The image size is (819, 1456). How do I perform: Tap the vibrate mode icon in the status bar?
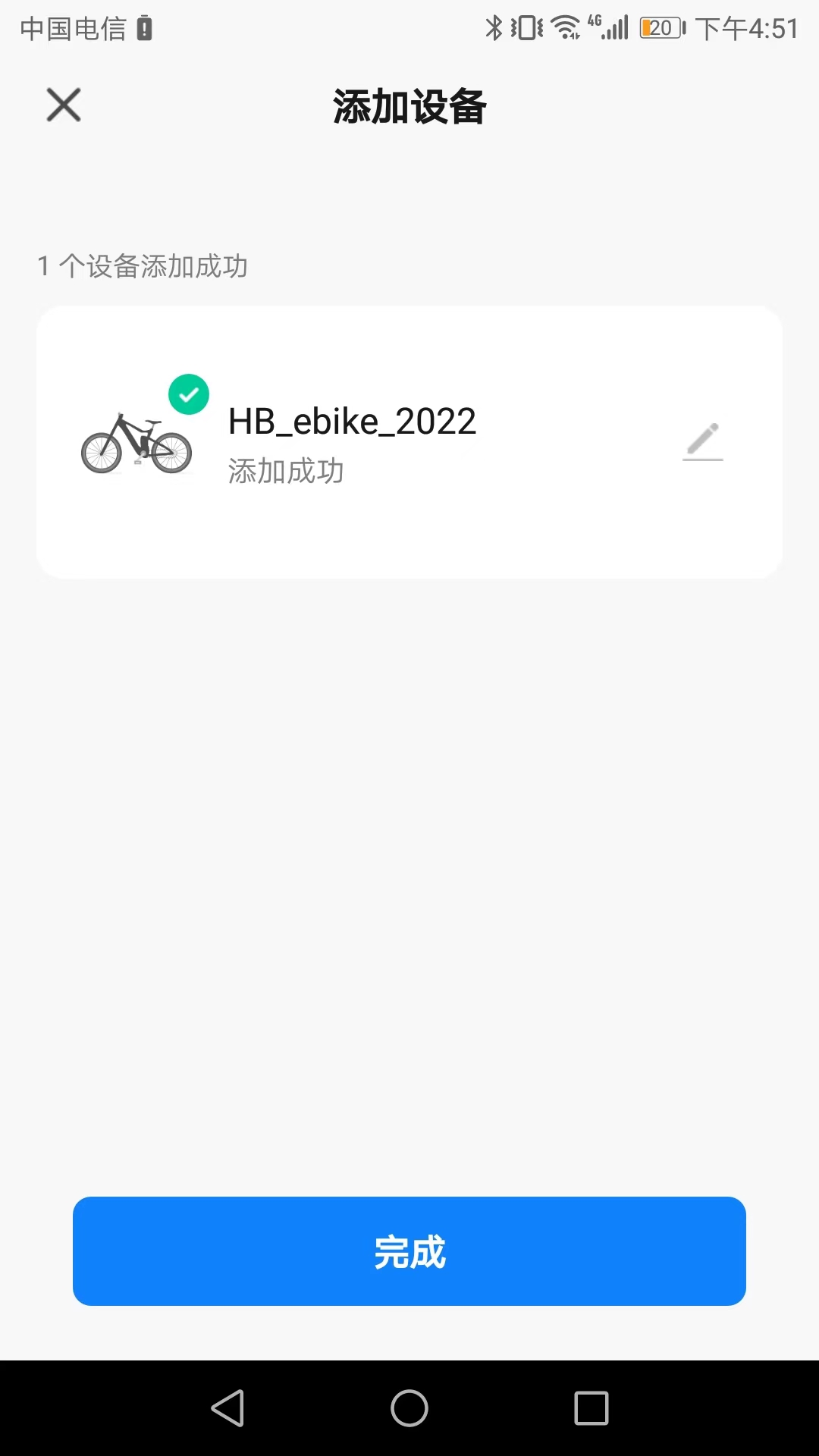525,27
